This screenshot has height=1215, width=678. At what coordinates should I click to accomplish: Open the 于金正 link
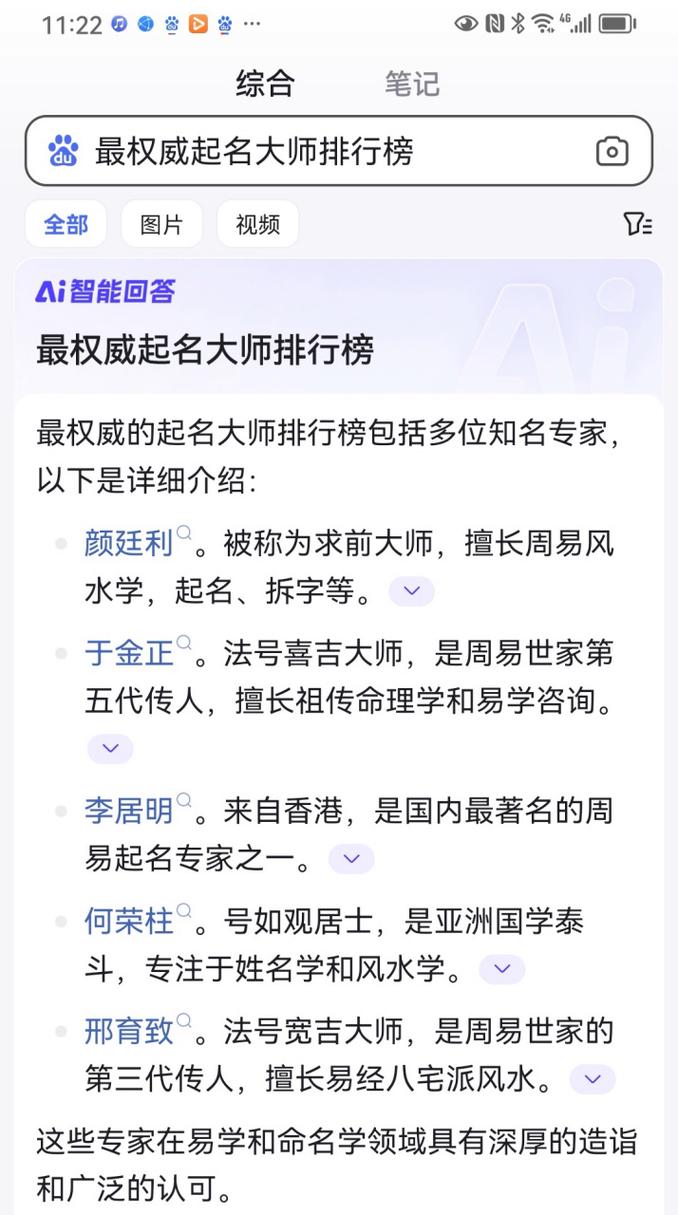(x=129, y=654)
